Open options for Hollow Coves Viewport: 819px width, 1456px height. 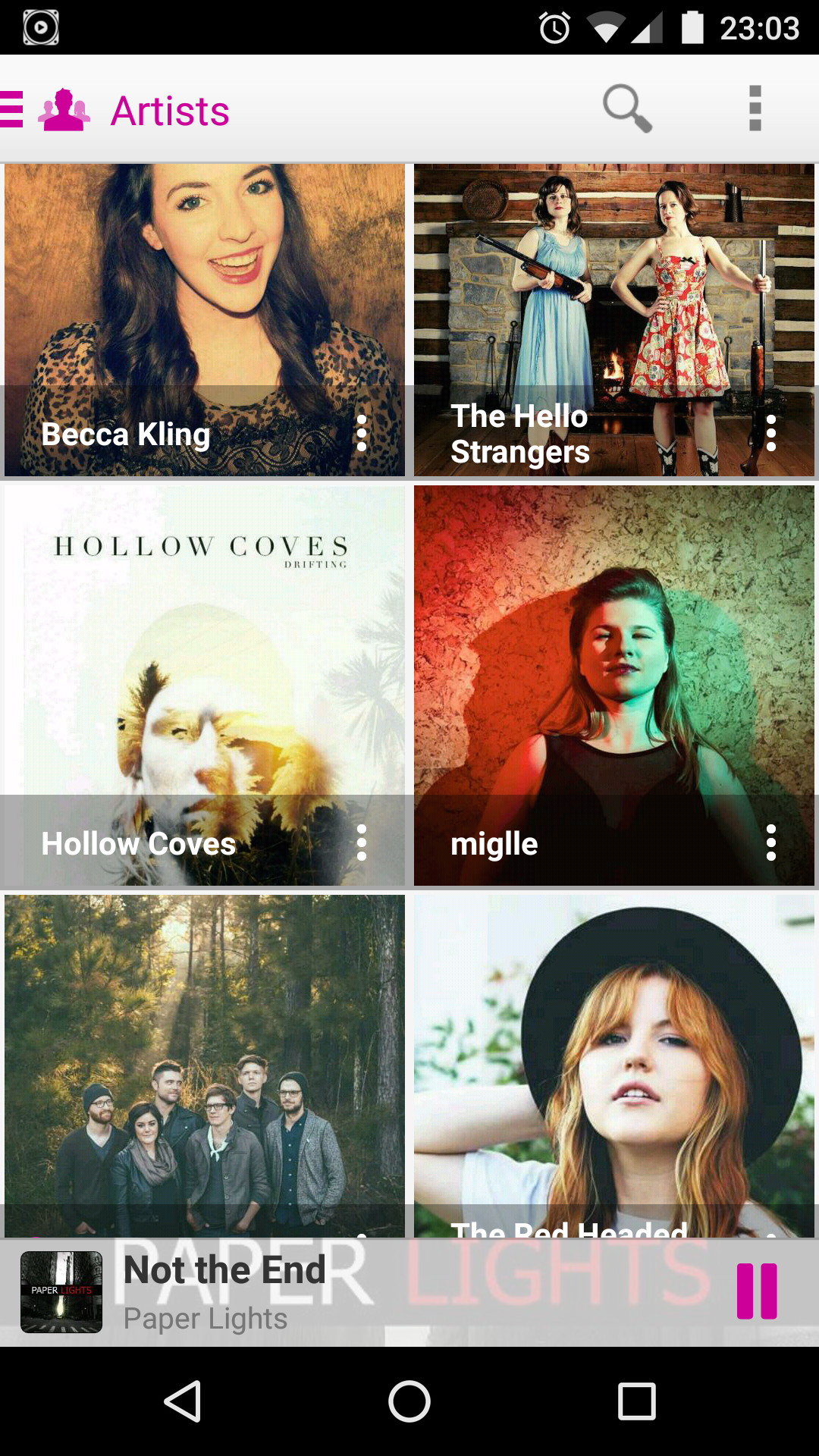[x=362, y=843]
